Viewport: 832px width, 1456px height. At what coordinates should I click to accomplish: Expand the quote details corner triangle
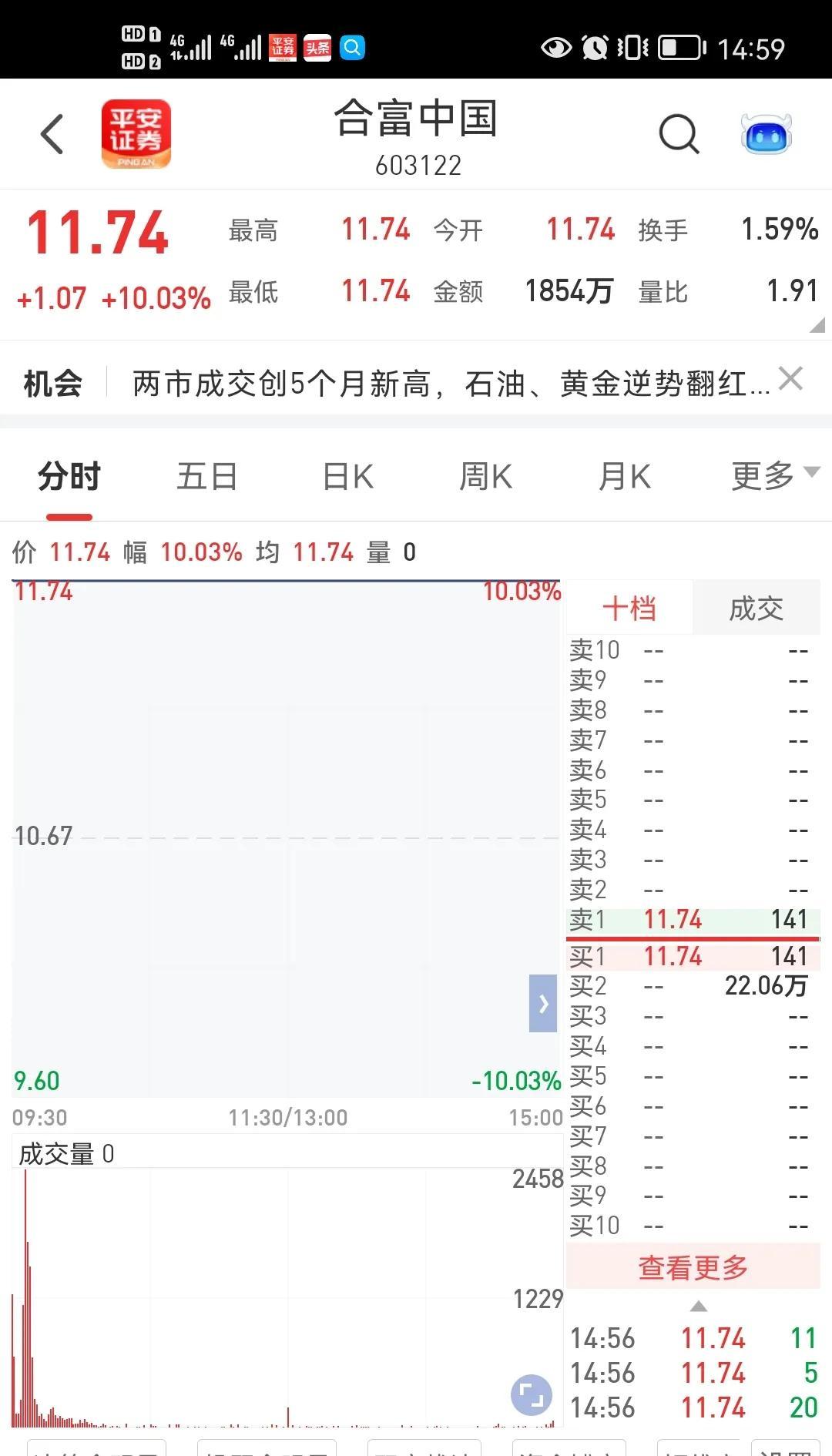(817, 325)
